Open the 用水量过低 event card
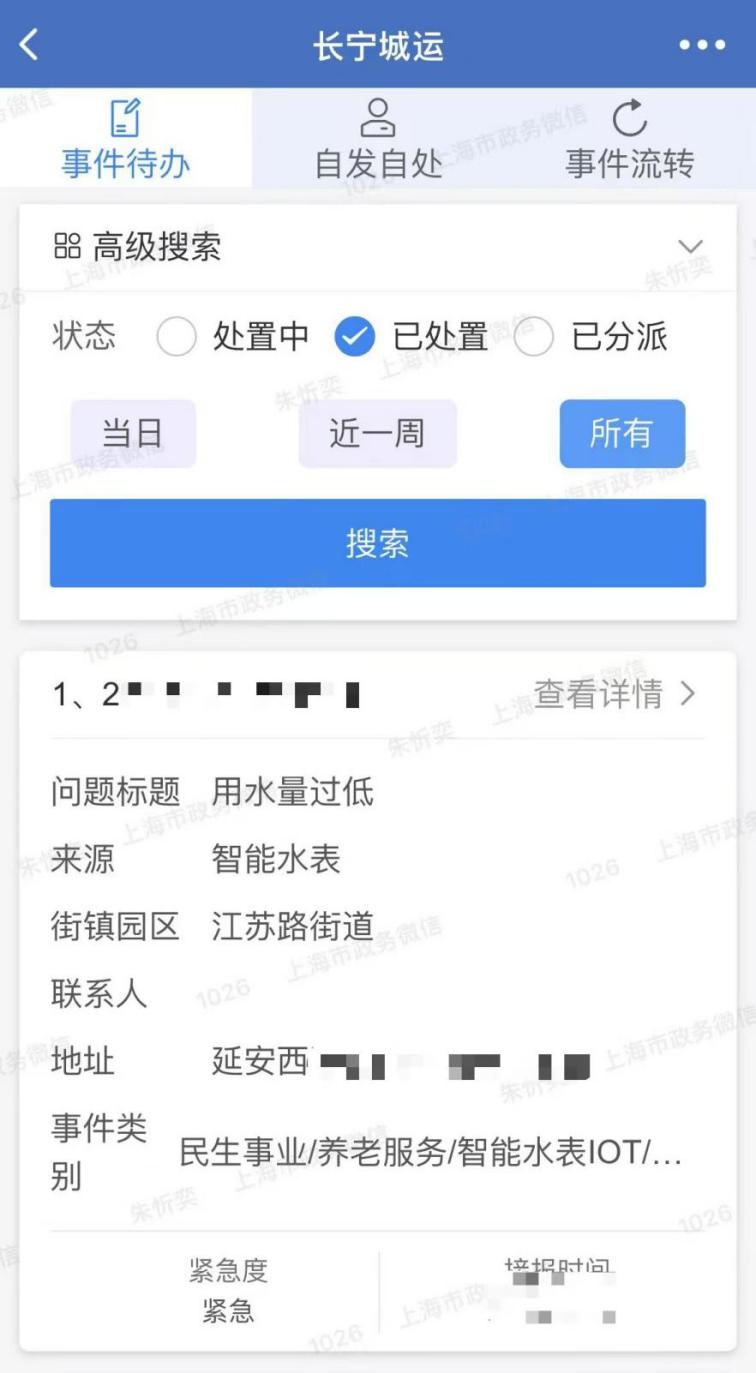 [378, 1001]
